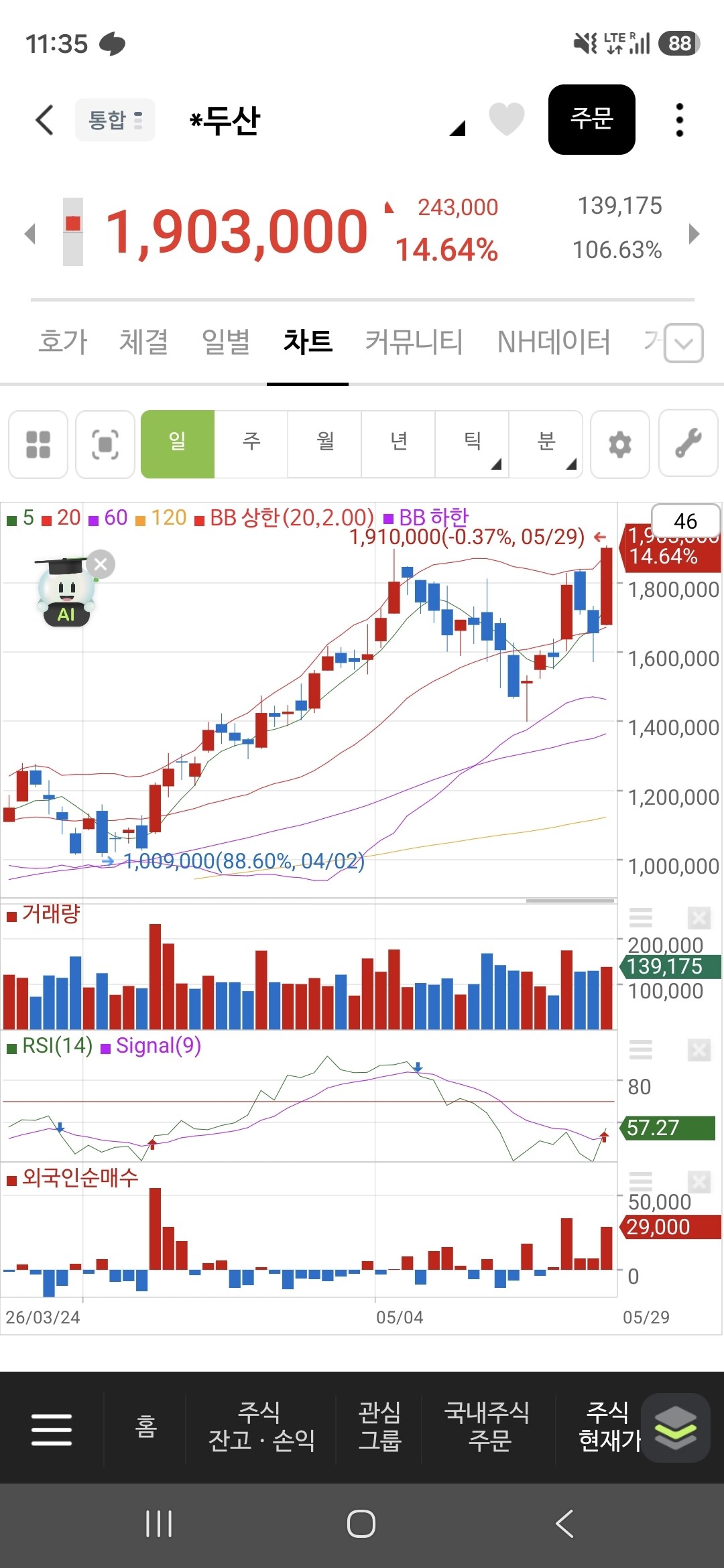Open 관심 그룹 in bottom bar
Viewport: 724px width, 1568px height.
pyautogui.click(x=379, y=1427)
